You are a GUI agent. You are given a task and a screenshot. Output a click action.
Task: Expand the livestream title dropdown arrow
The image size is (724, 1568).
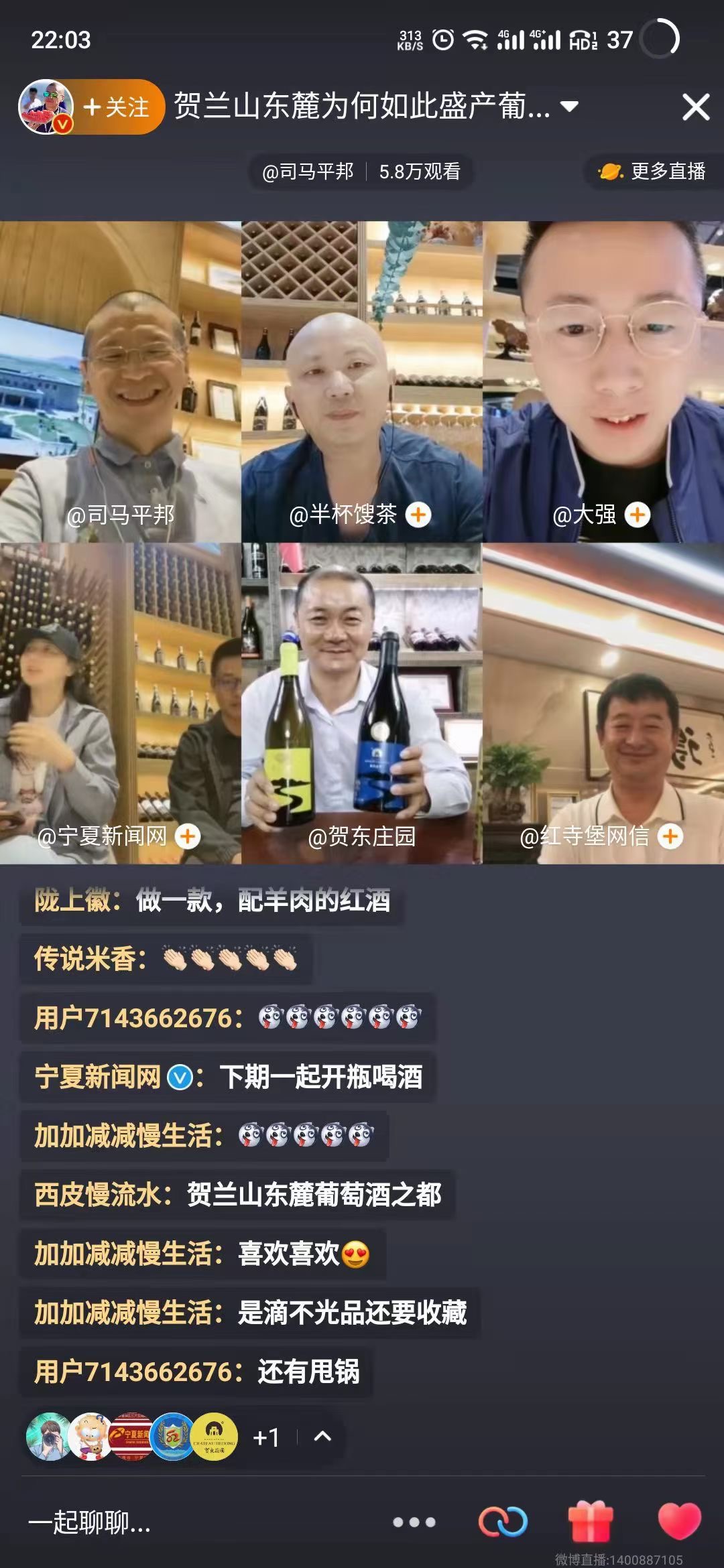569,107
